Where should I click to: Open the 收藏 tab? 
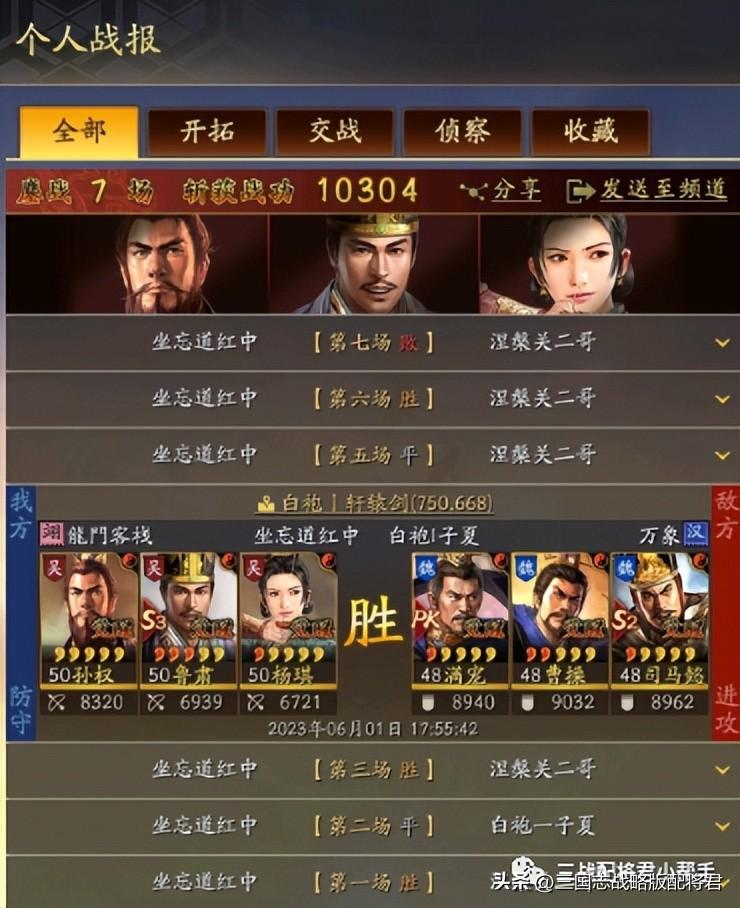point(590,132)
